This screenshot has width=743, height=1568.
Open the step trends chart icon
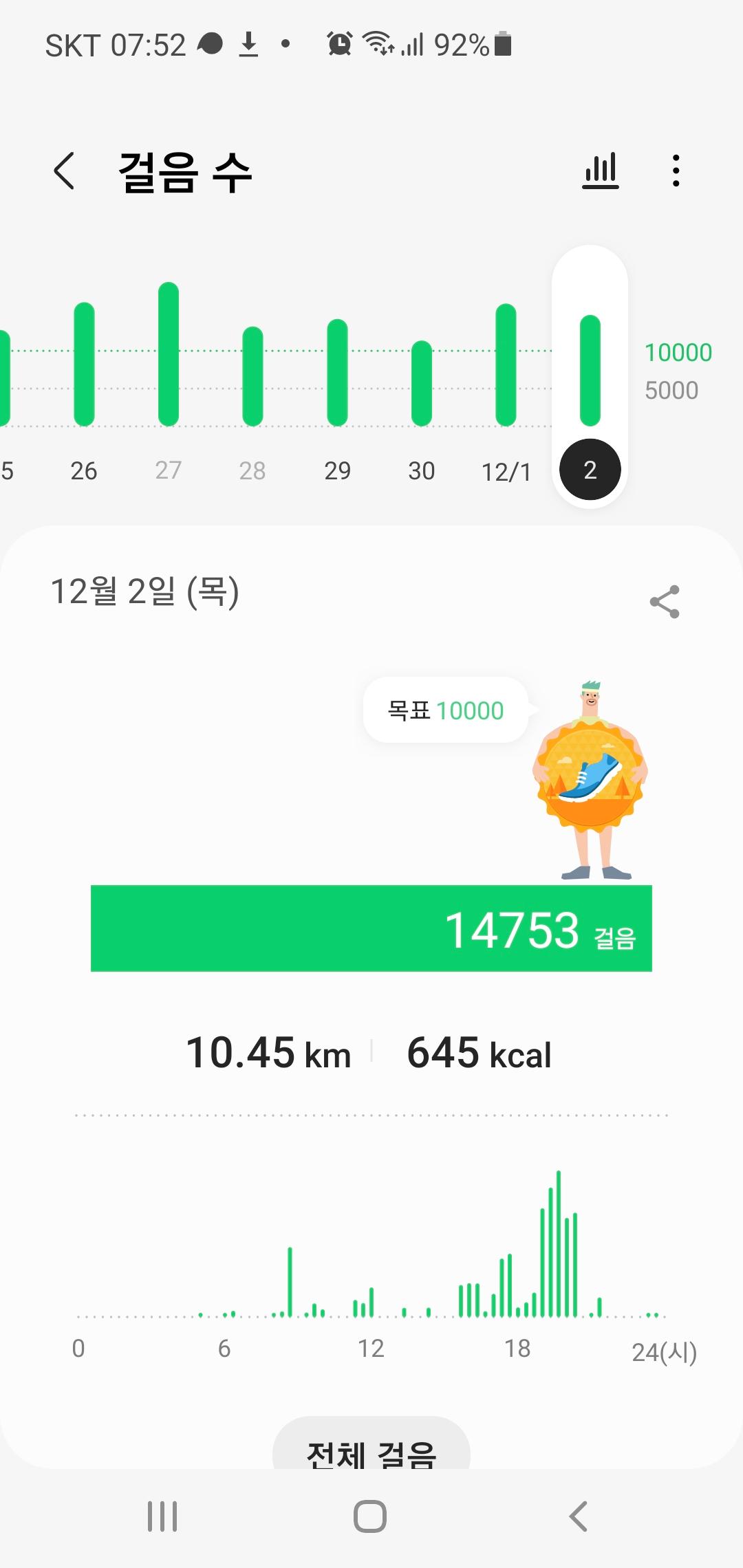tap(600, 171)
